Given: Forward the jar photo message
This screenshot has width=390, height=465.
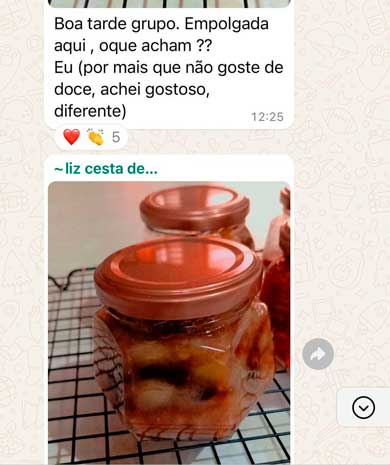Looking at the screenshot, I should click(x=318, y=354).
